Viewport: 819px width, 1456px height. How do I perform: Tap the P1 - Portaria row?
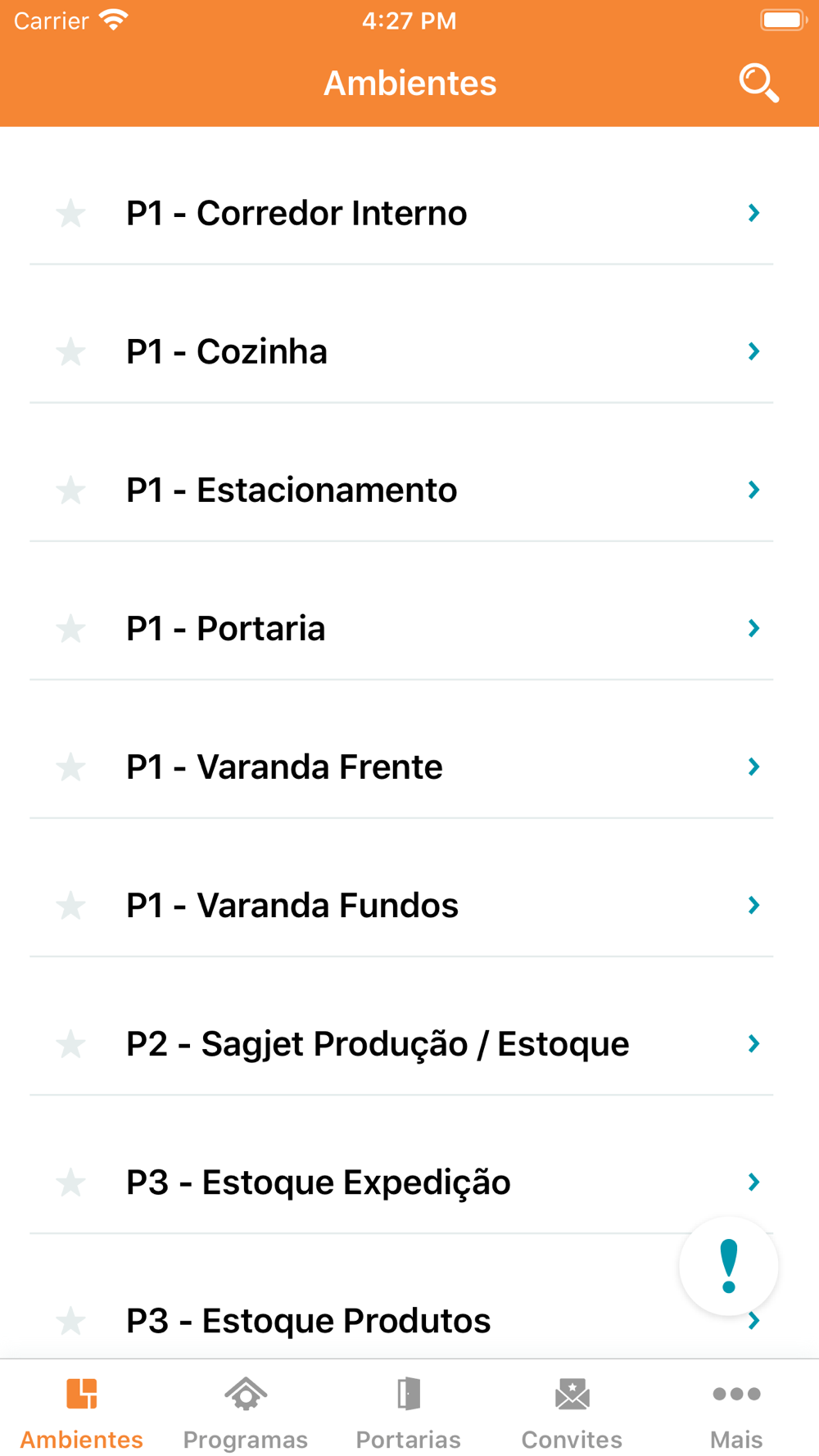pos(401,628)
